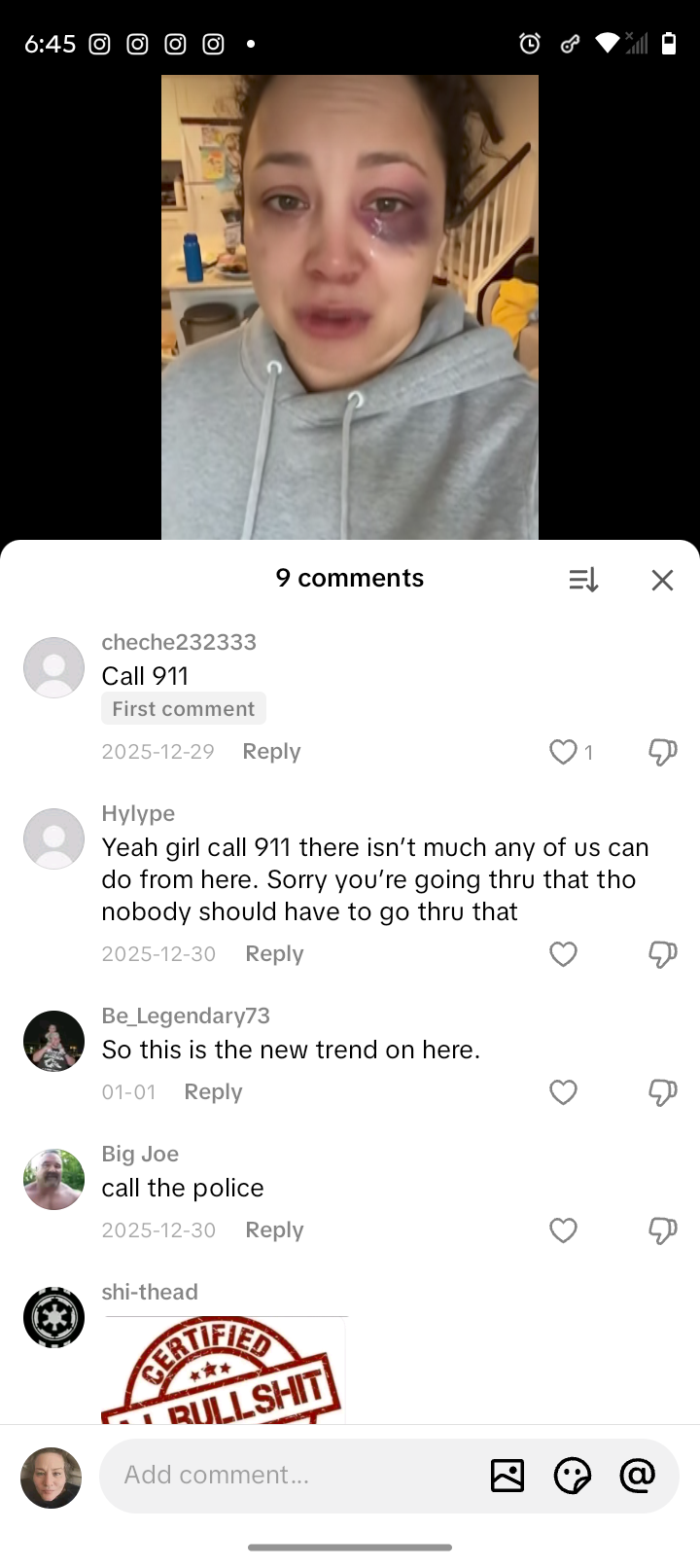Reply to cheche232333's comment

click(x=271, y=752)
